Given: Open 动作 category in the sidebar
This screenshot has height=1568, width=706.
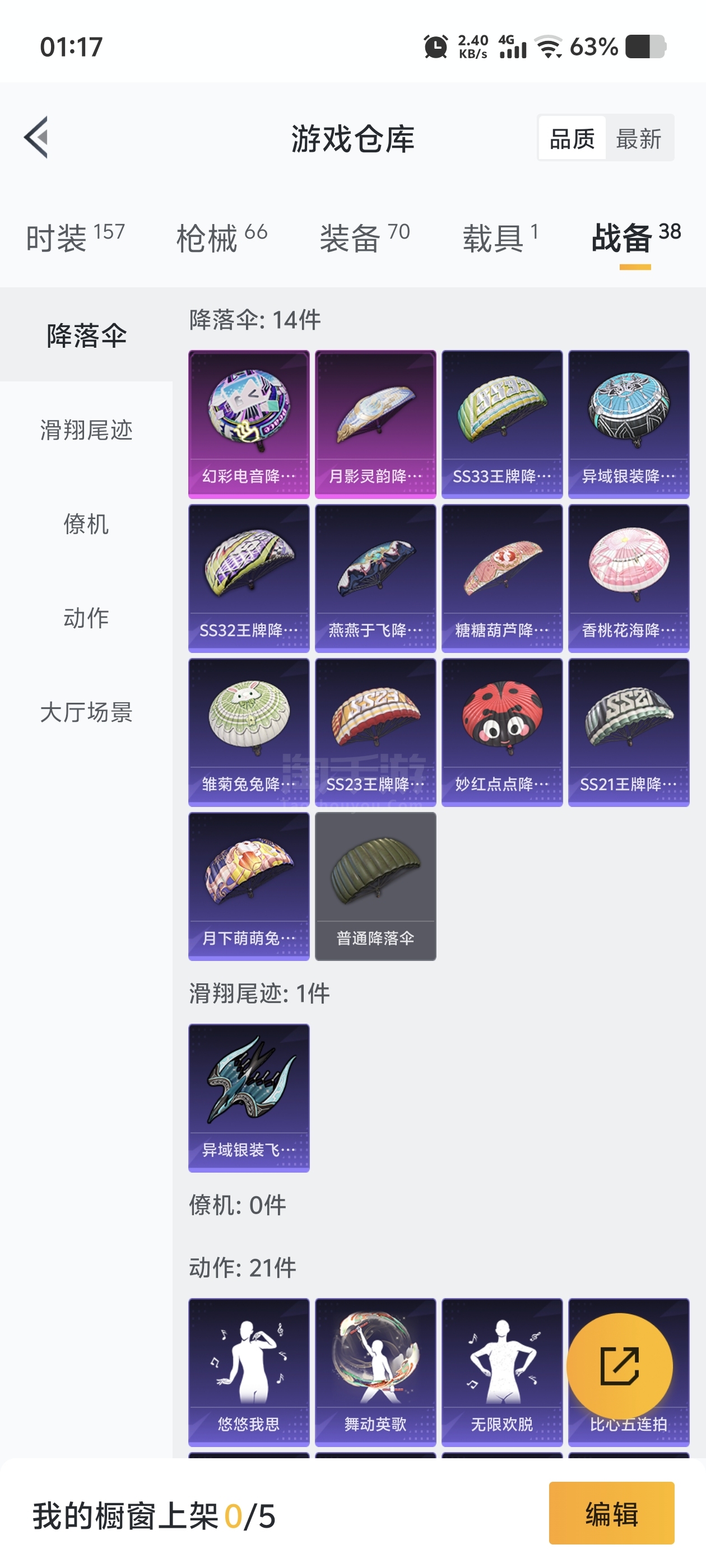Looking at the screenshot, I should click(x=86, y=617).
